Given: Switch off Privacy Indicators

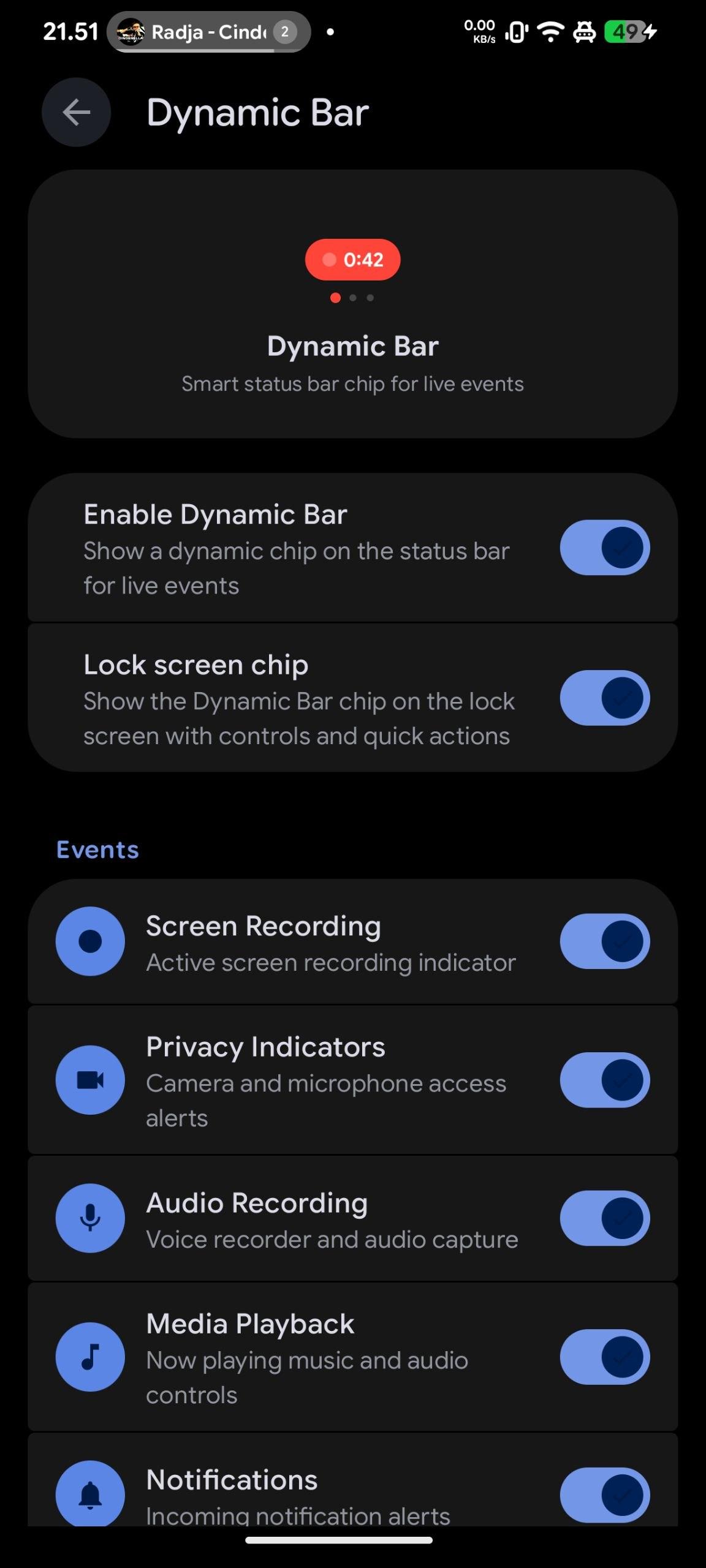Looking at the screenshot, I should 604,1080.
